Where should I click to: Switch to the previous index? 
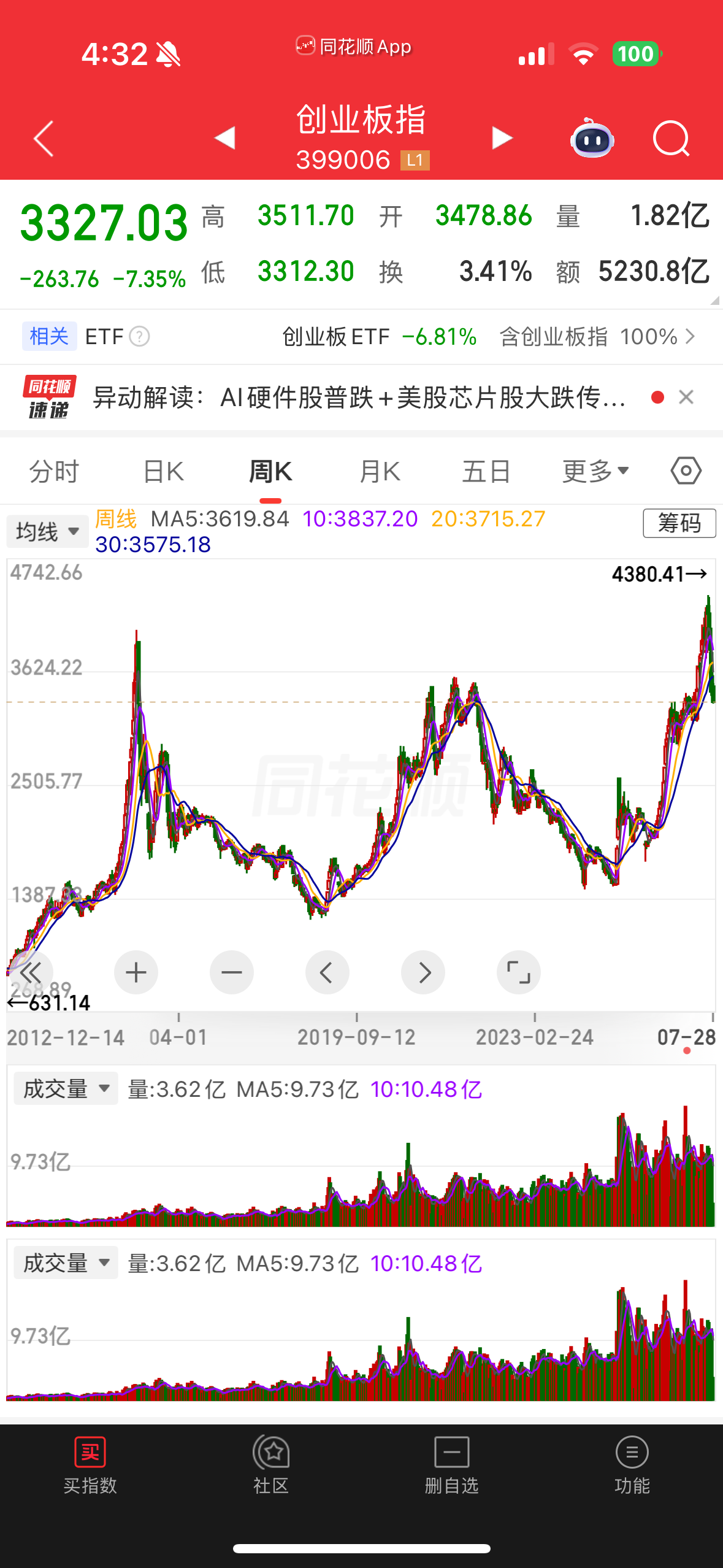pos(225,138)
